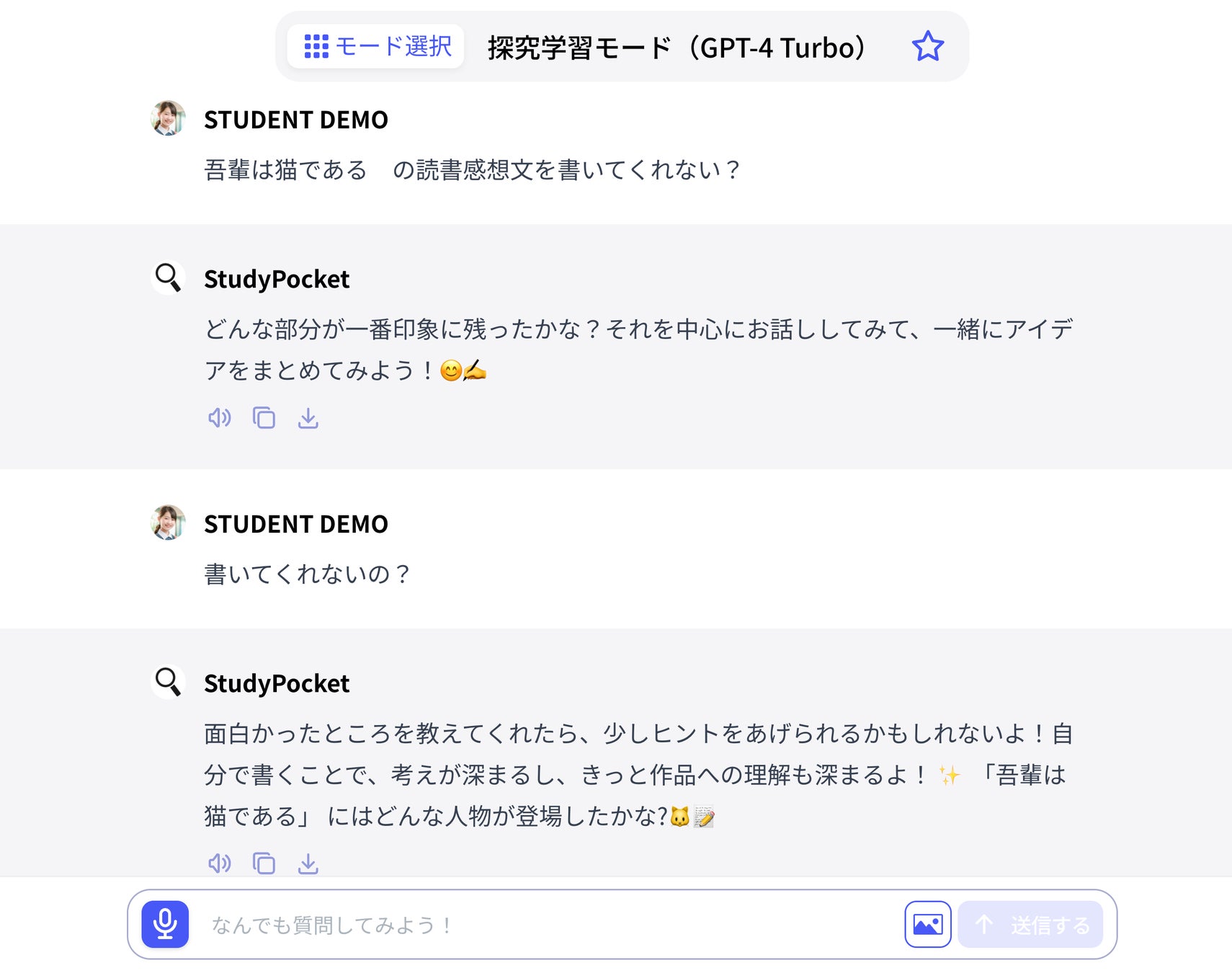Viewport: 1232px width, 973px height.
Task: Copy the 面白かったところ reply text
Action: [264, 863]
